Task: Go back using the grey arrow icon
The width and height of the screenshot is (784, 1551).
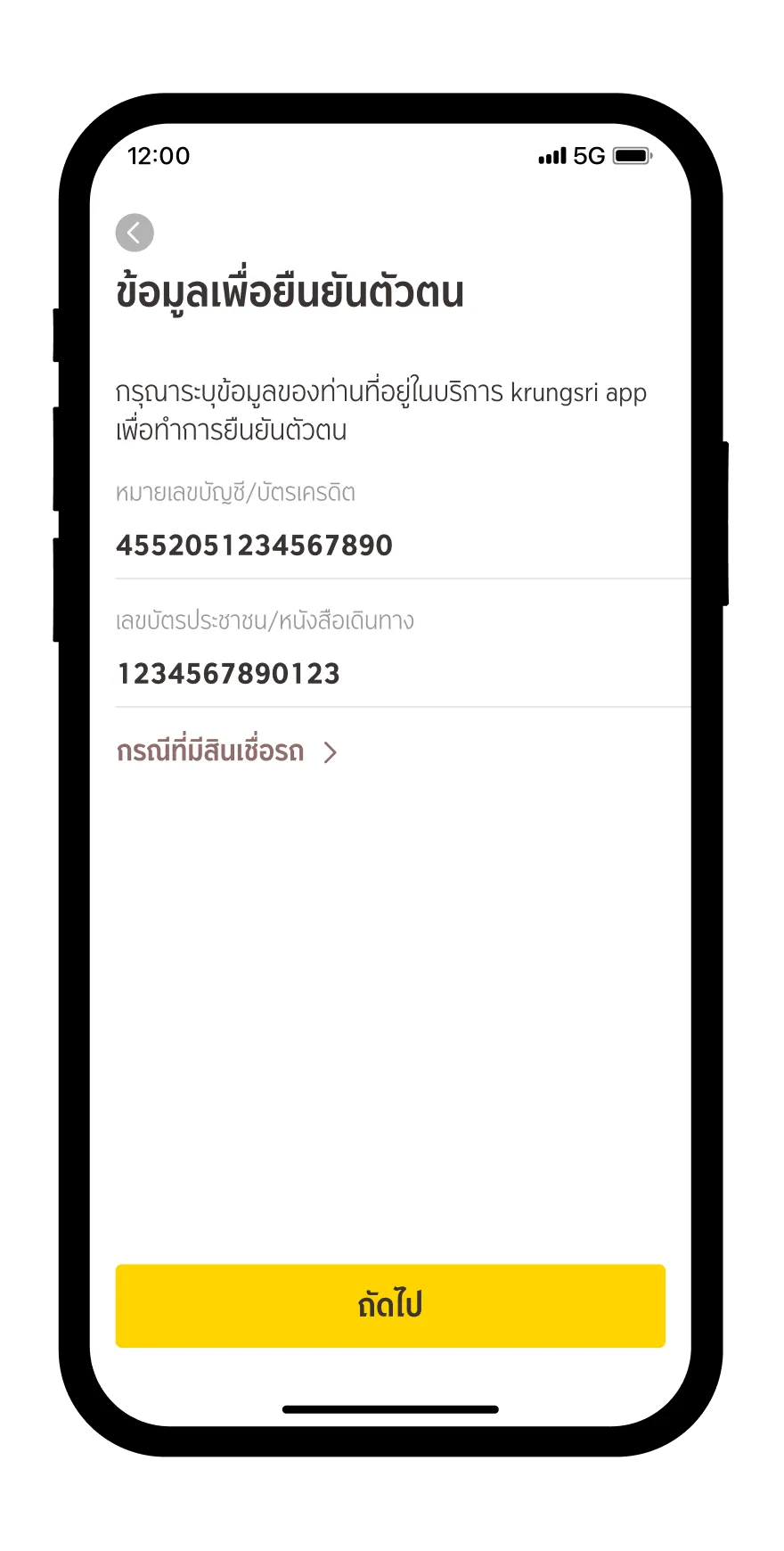Action: [135, 233]
